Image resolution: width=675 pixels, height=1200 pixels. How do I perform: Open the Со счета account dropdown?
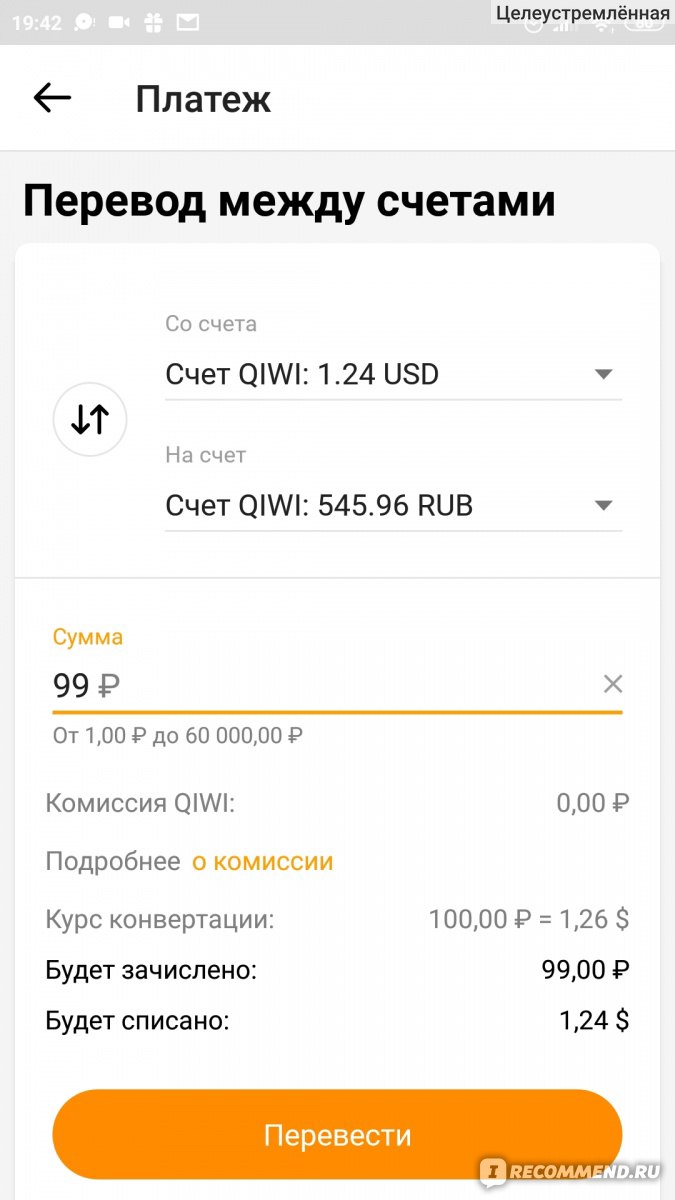[x=393, y=375]
